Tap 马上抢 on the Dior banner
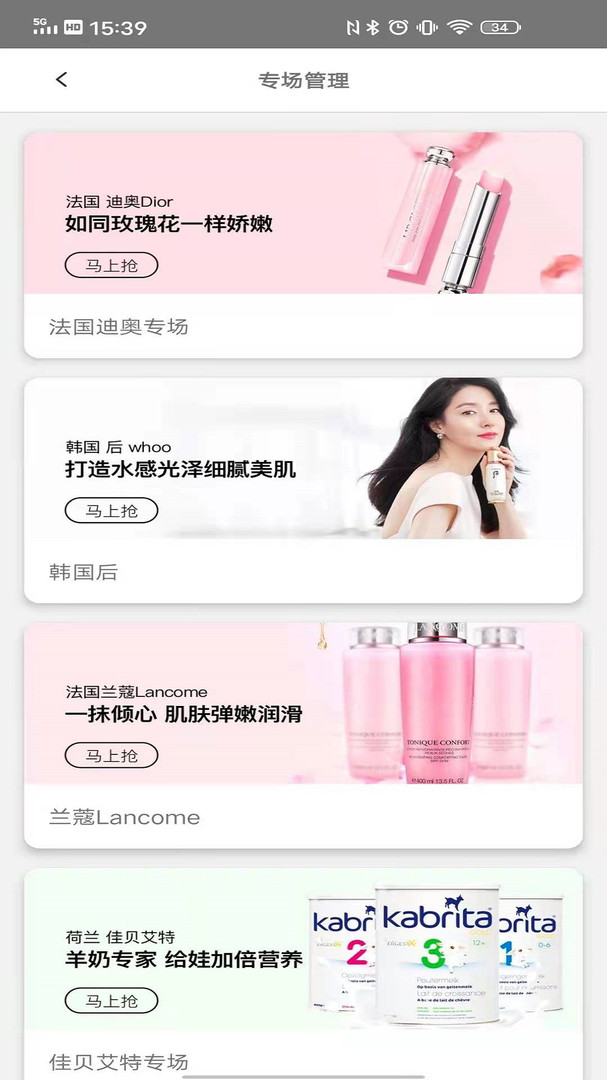 (111, 266)
